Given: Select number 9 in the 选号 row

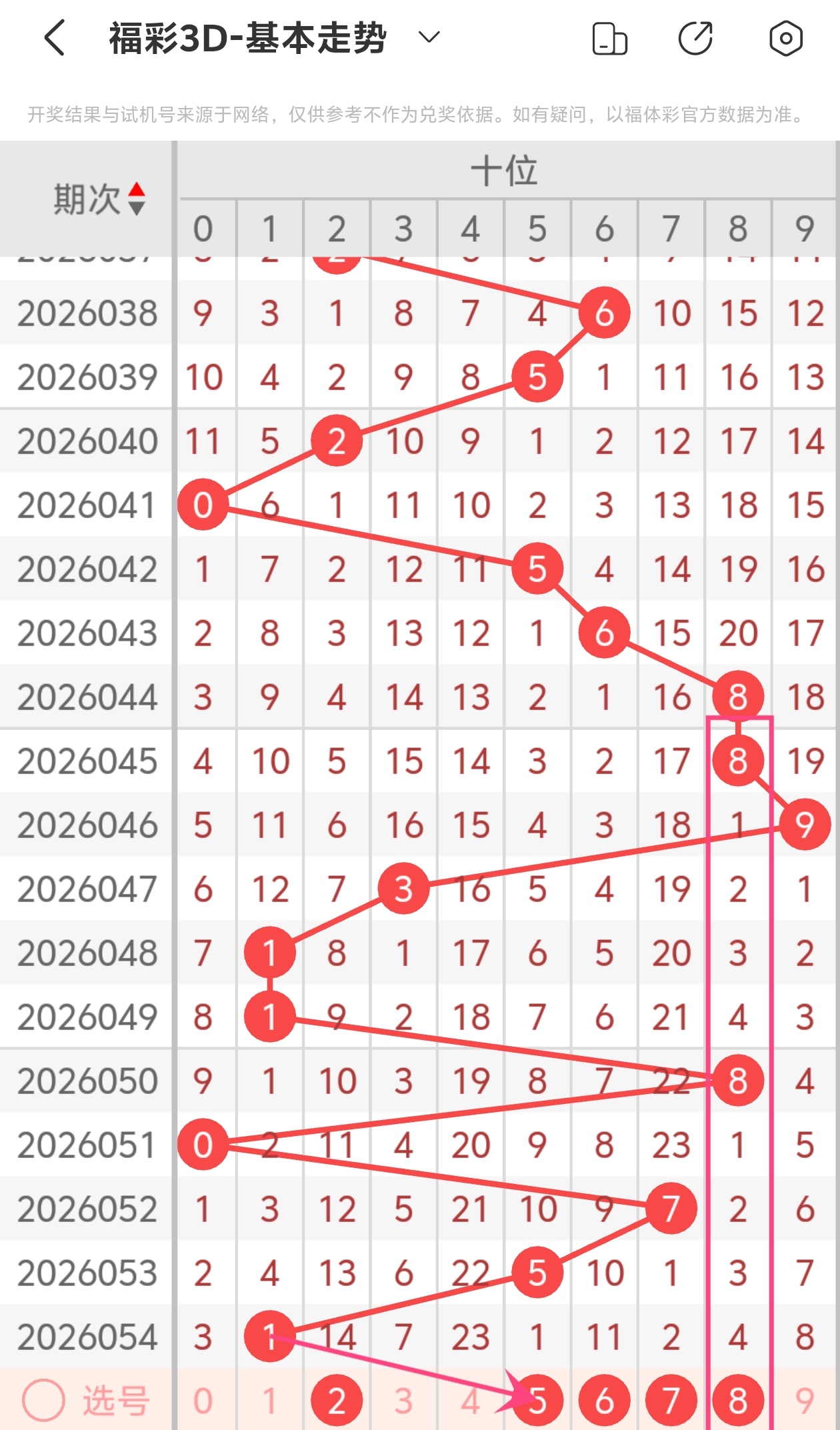Looking at the screenshot, I should pos(805,1401).
